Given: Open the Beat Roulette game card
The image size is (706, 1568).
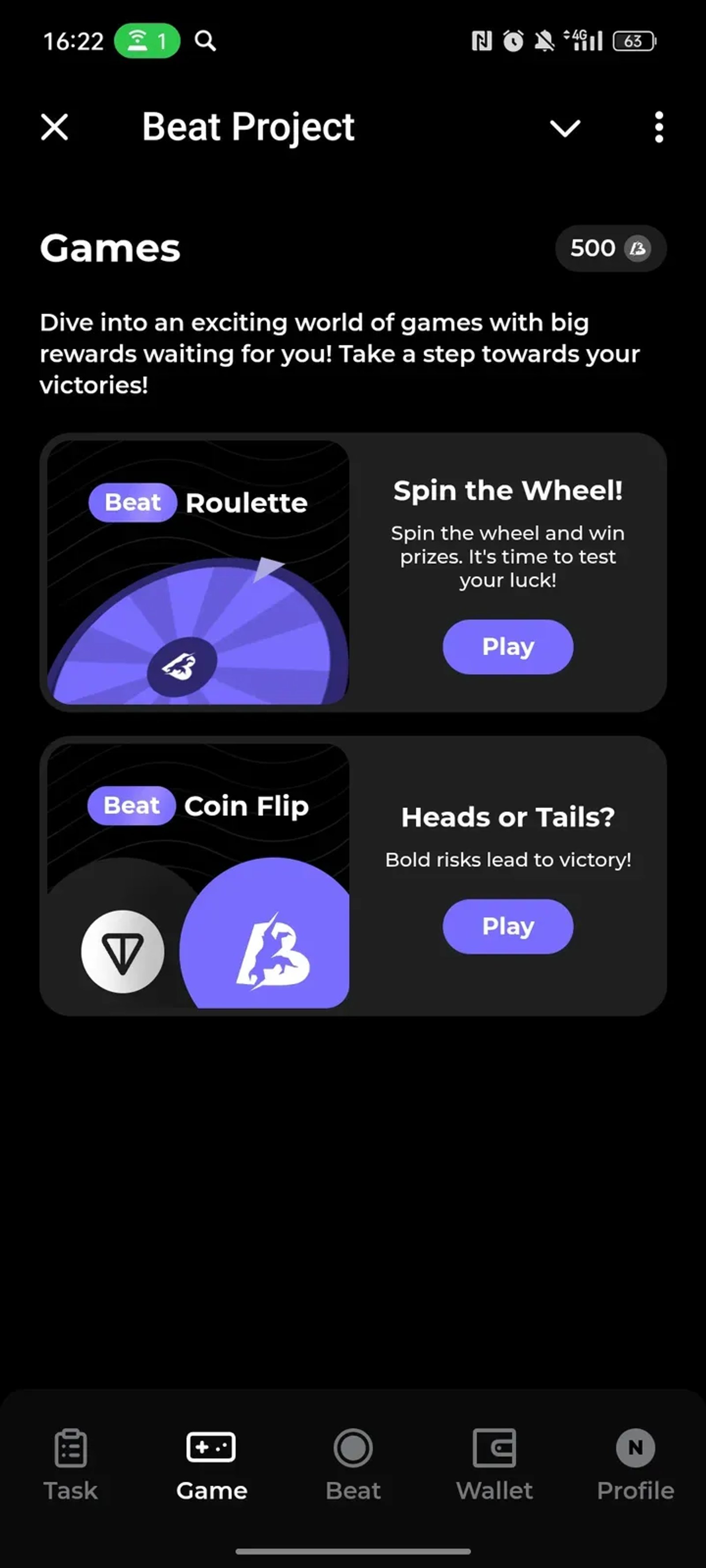Looking at the screenshot, I should click(x=198, y=572).
